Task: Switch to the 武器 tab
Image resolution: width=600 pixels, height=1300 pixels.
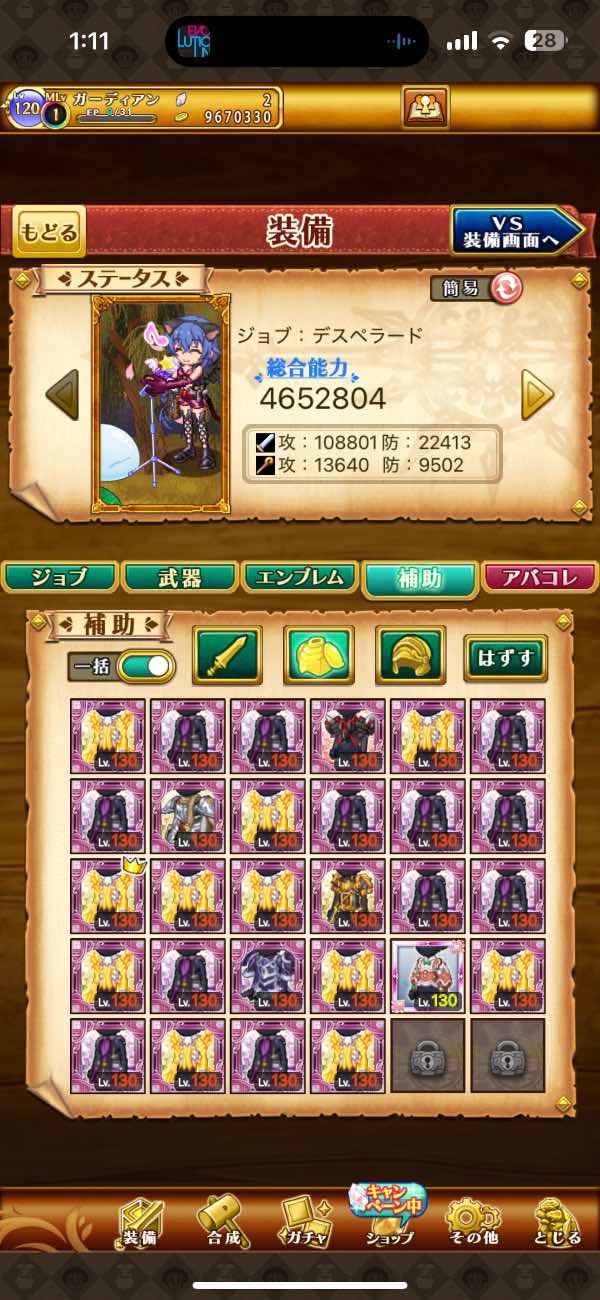Action: pyautogui.click(x=180, y=578)
